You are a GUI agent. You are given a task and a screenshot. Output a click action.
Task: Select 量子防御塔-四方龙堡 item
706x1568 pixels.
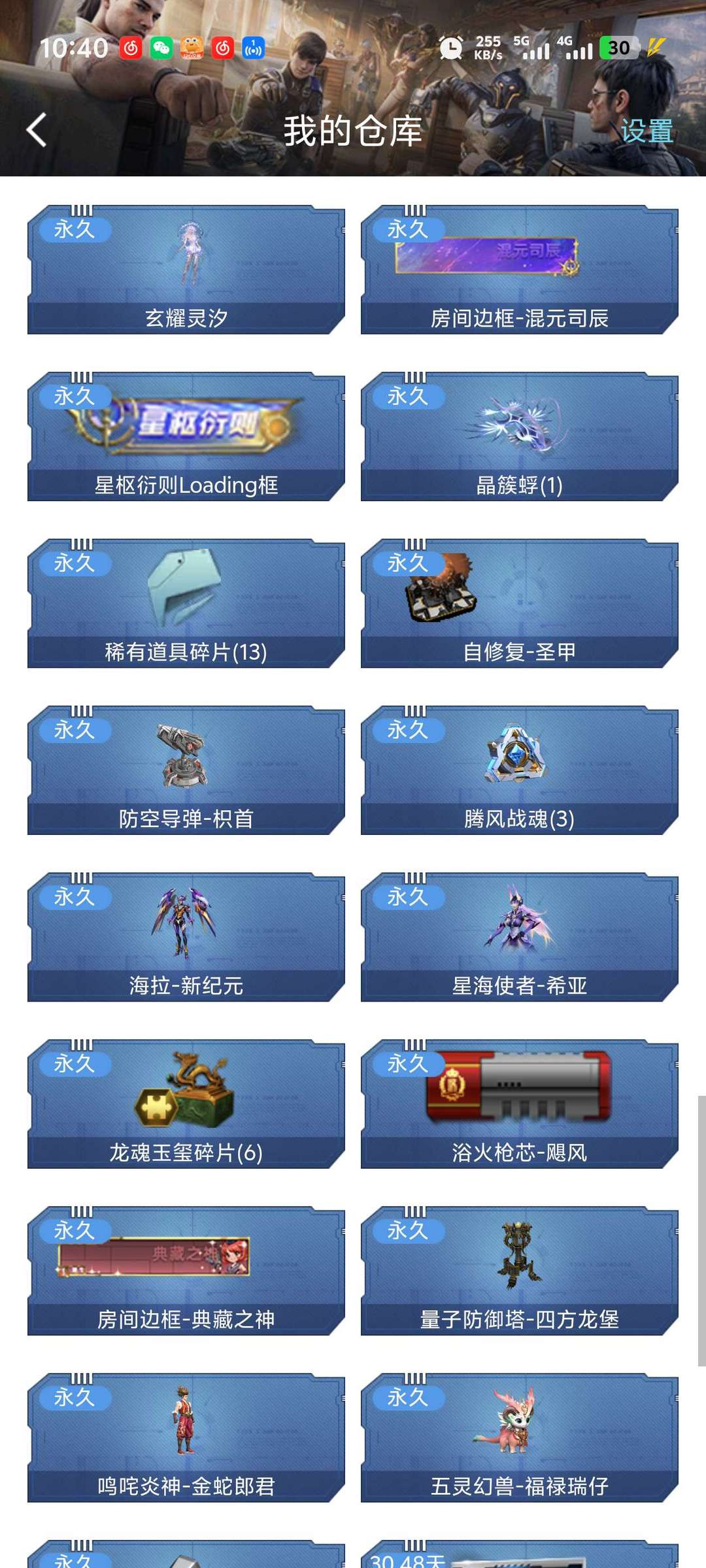point(519,1270)
